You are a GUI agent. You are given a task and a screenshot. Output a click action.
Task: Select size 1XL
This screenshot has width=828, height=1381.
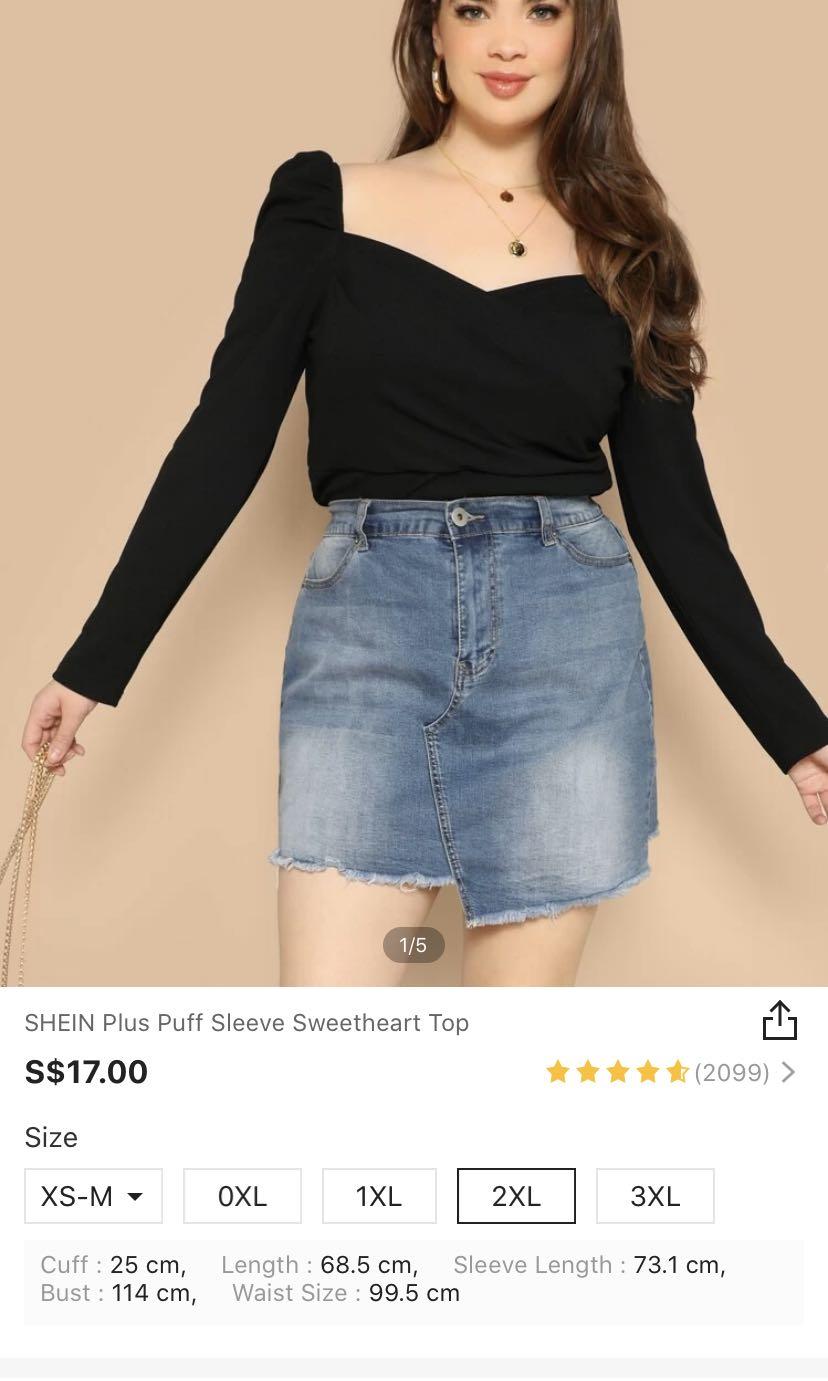click(379, 1196)
